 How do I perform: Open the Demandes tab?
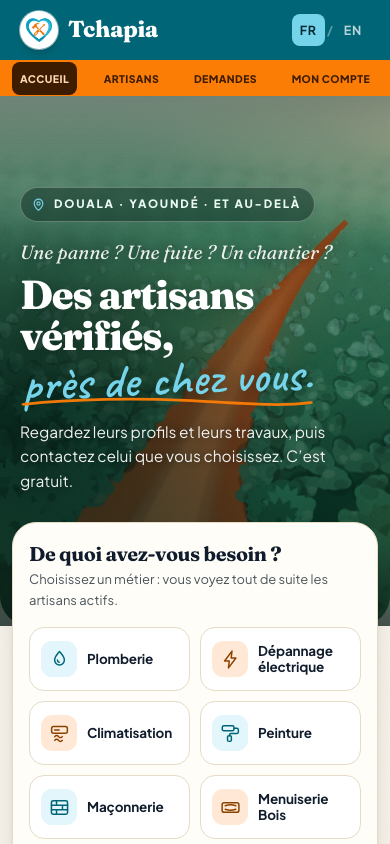point(225,79)
